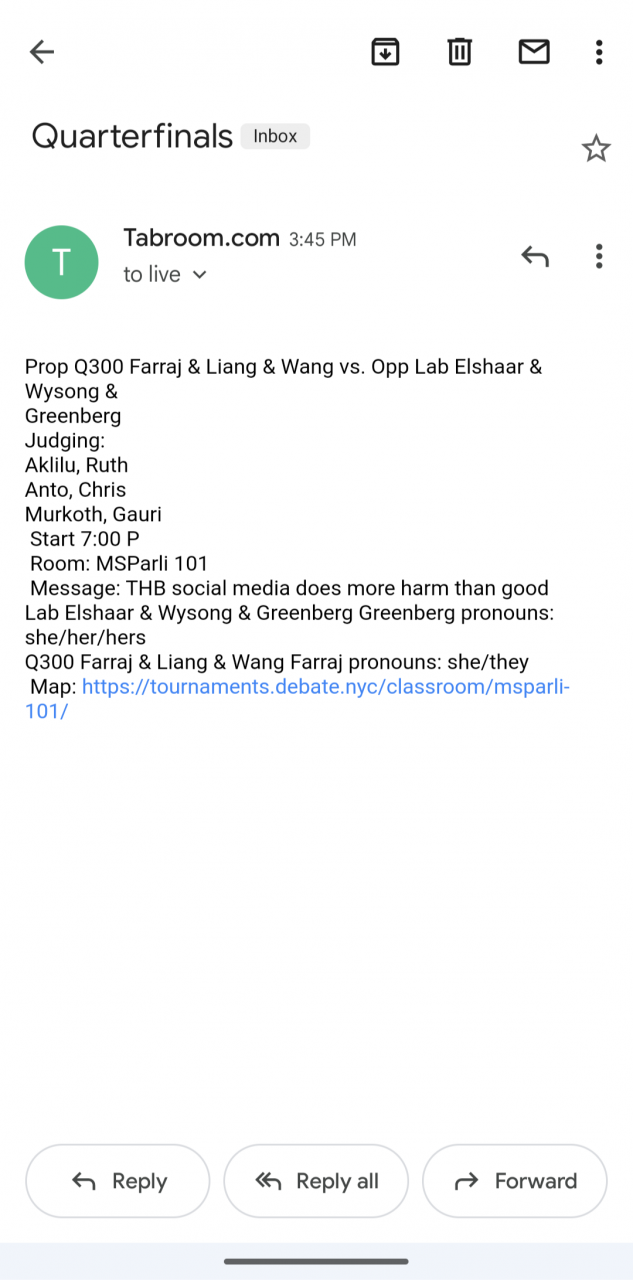Delete this email with the trash icon
Image resolution: width=633 pixels, height=1280 pixels.
click(459, 52)
